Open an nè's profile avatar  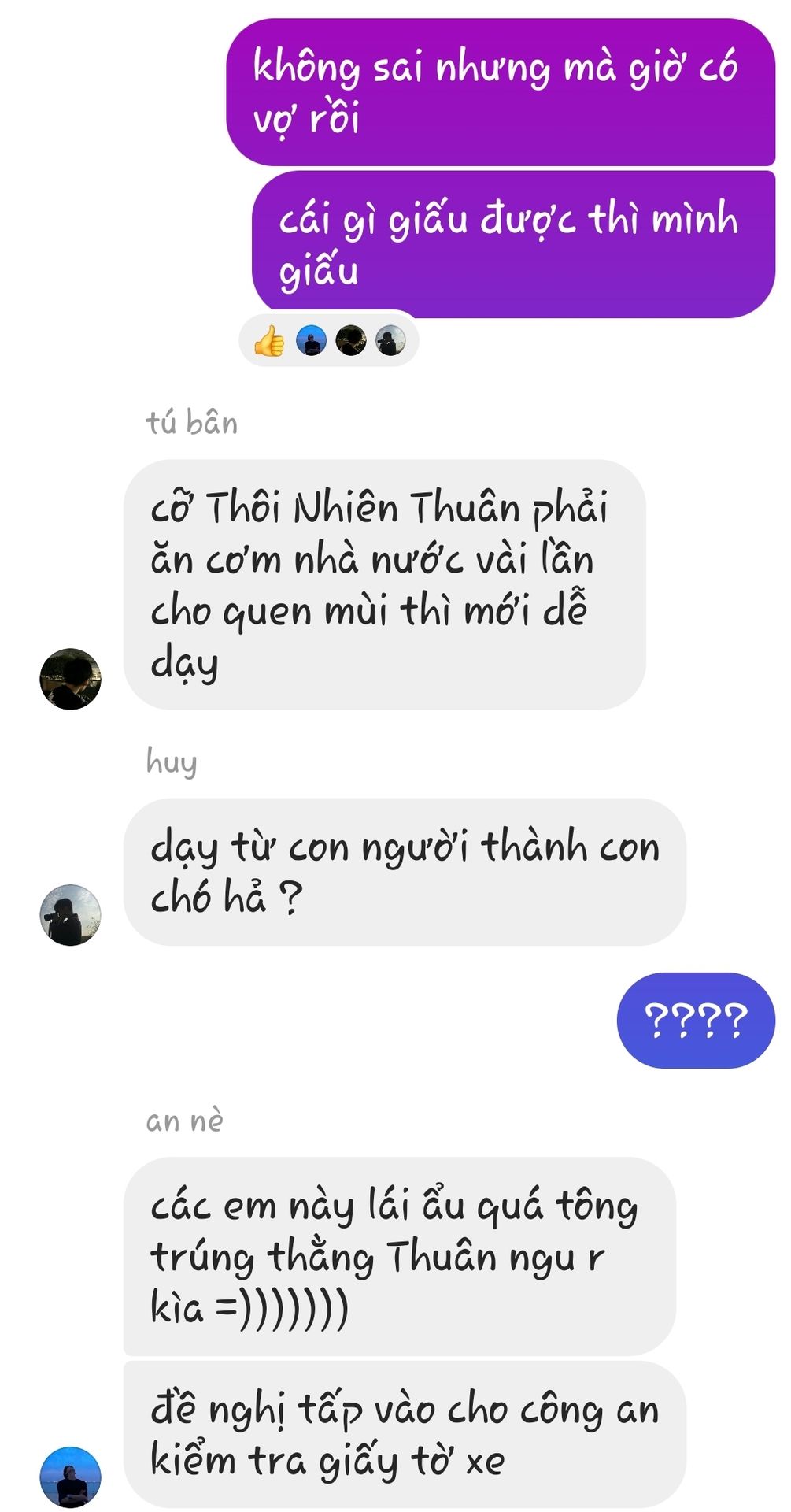pos(70,1477)
